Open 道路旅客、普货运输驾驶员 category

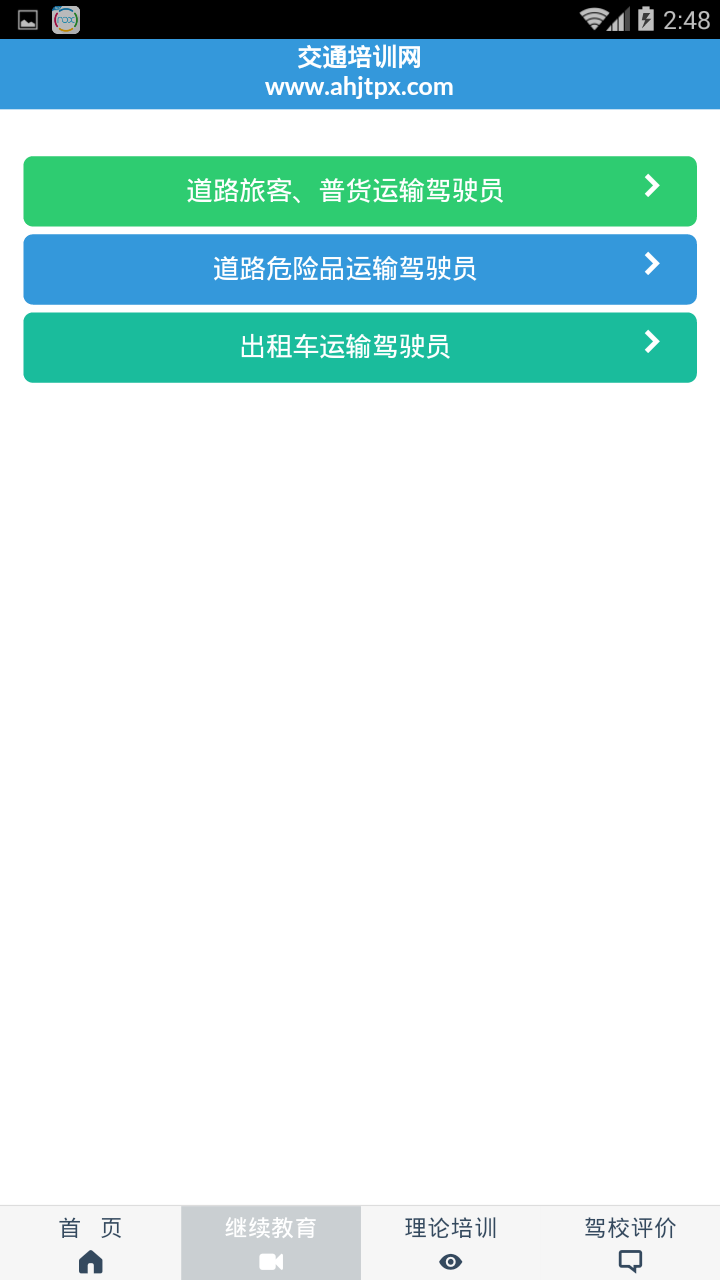pyautogui.click(x=360, y=191)
